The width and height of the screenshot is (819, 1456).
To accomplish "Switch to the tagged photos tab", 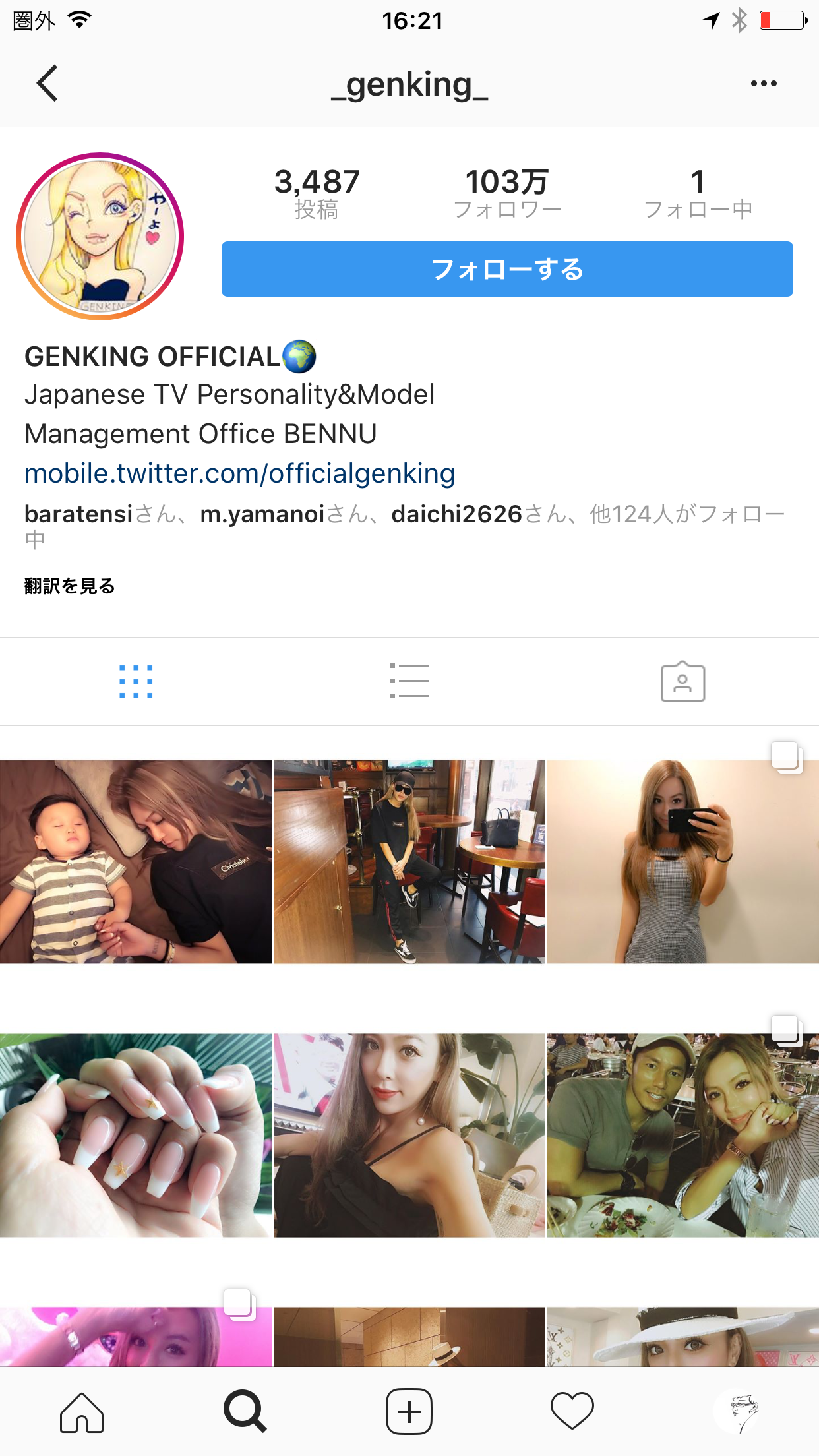I will pos(682,681).
